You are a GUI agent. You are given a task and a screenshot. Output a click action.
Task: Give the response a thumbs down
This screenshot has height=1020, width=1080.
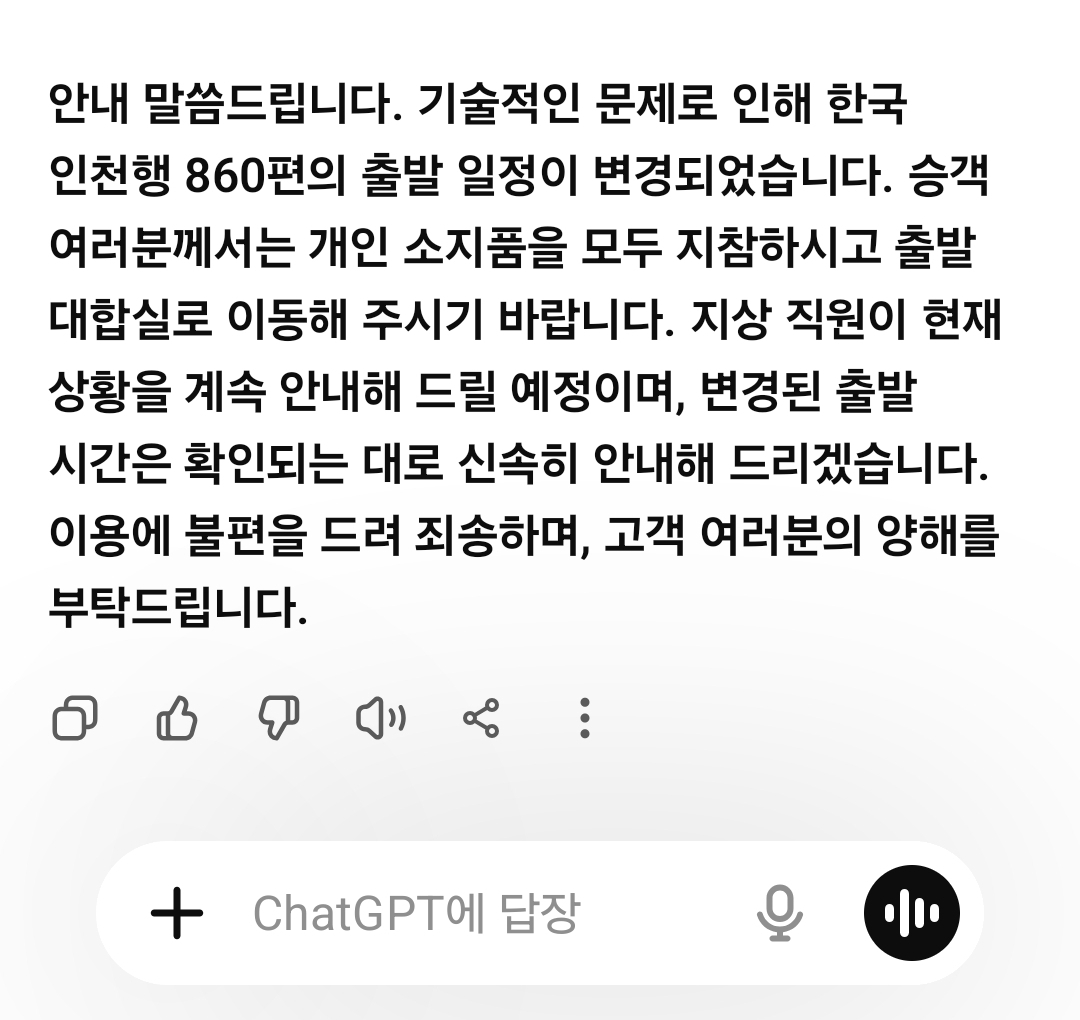click(279, 718)
